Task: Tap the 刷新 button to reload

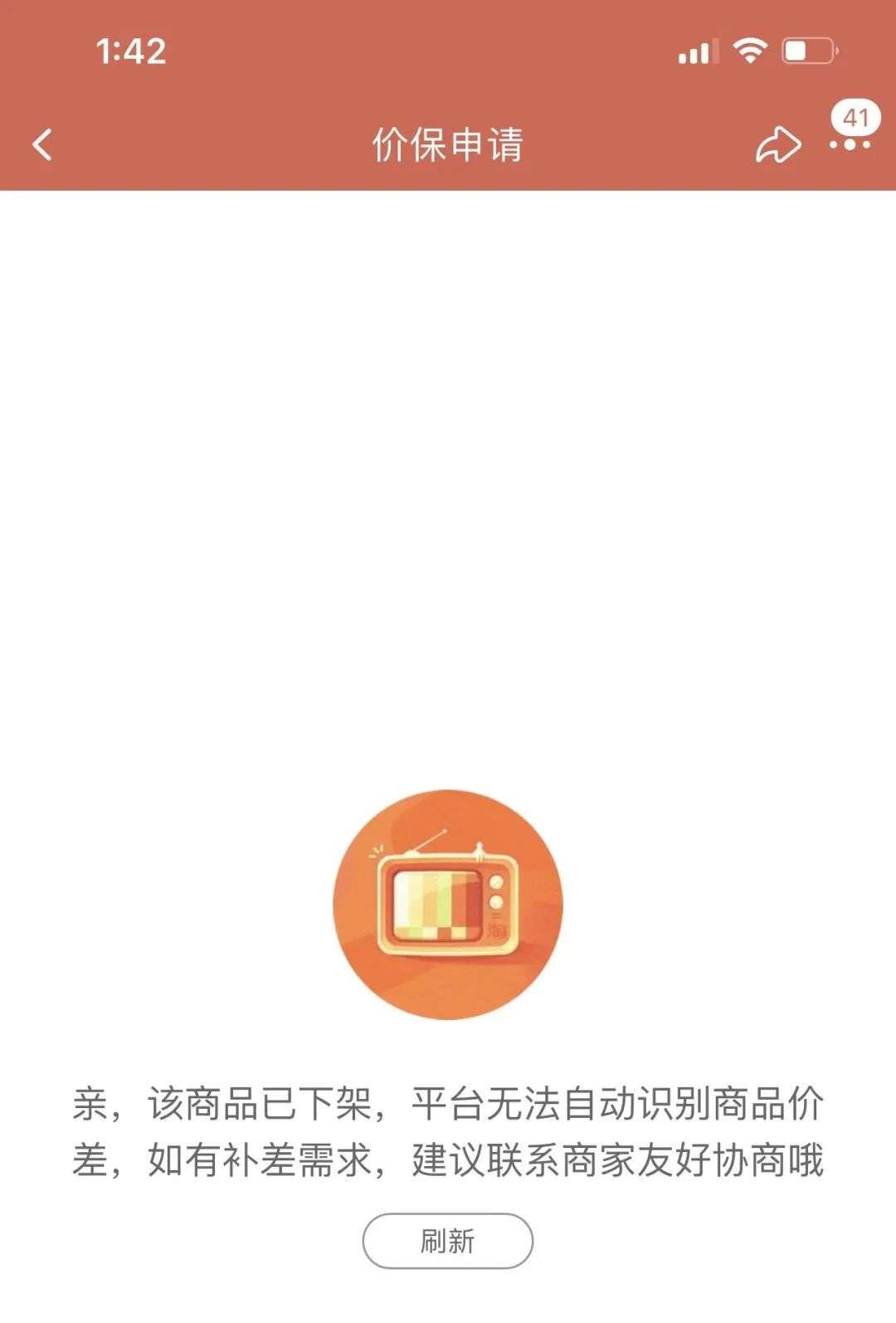Action: tap(447, 1241)
